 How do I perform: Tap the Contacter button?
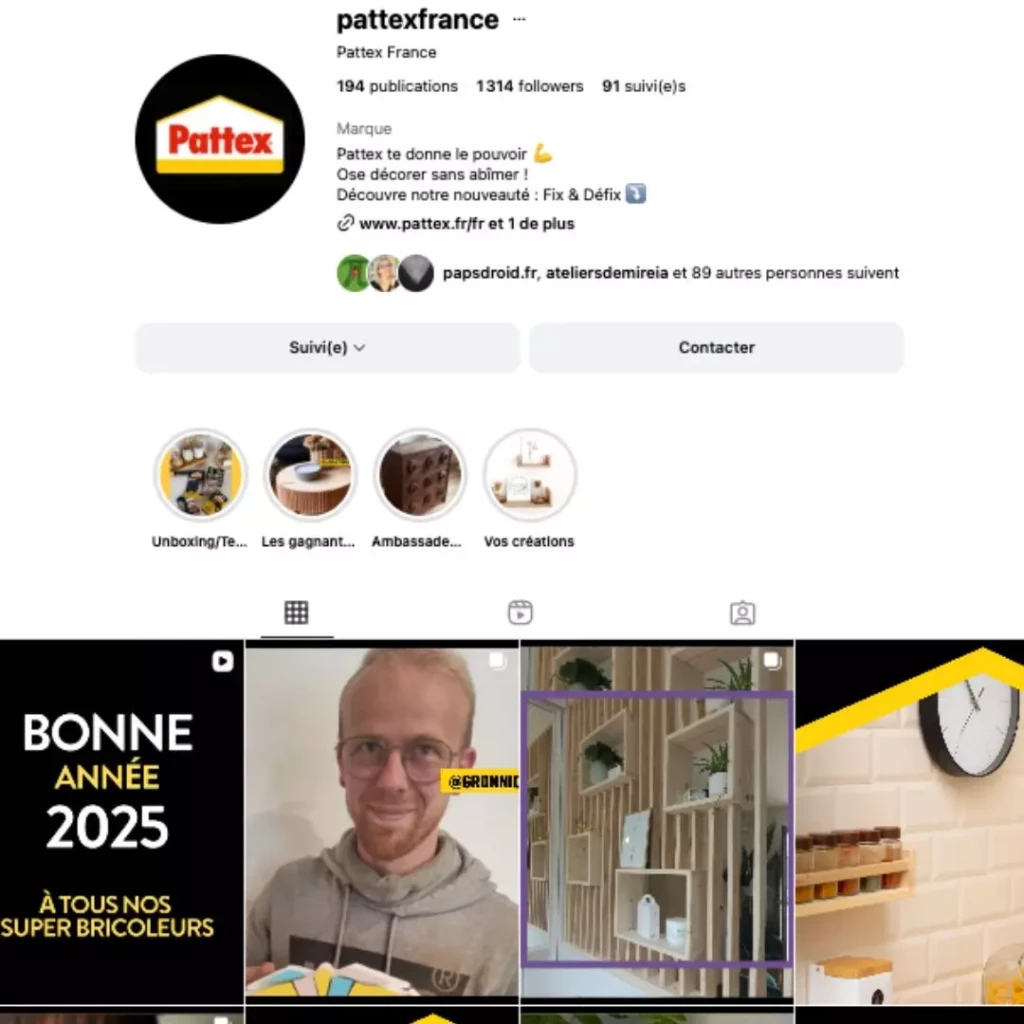tap(716, 348)
